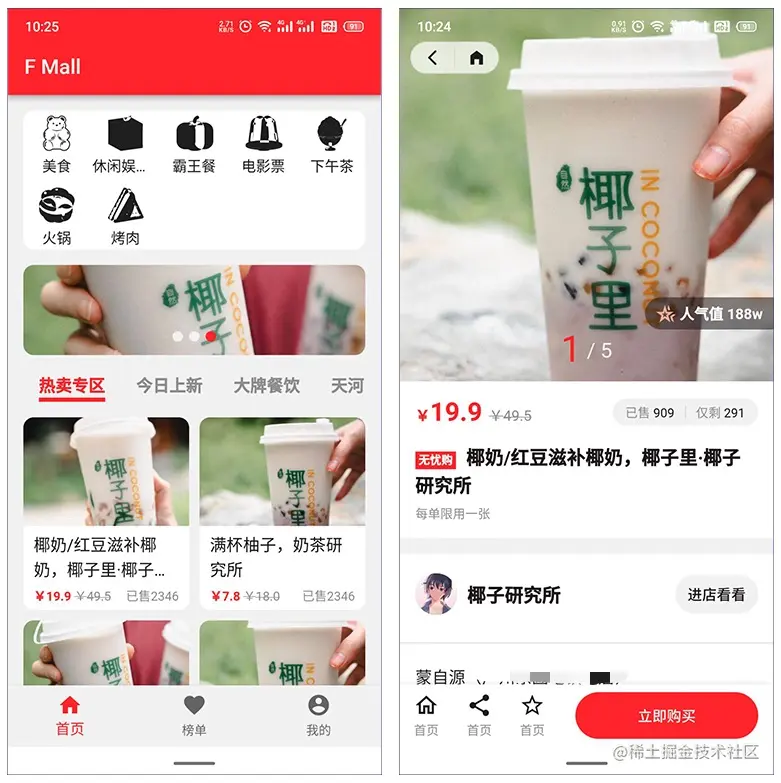Select the 霸王餐 category

tap(195, 145)
